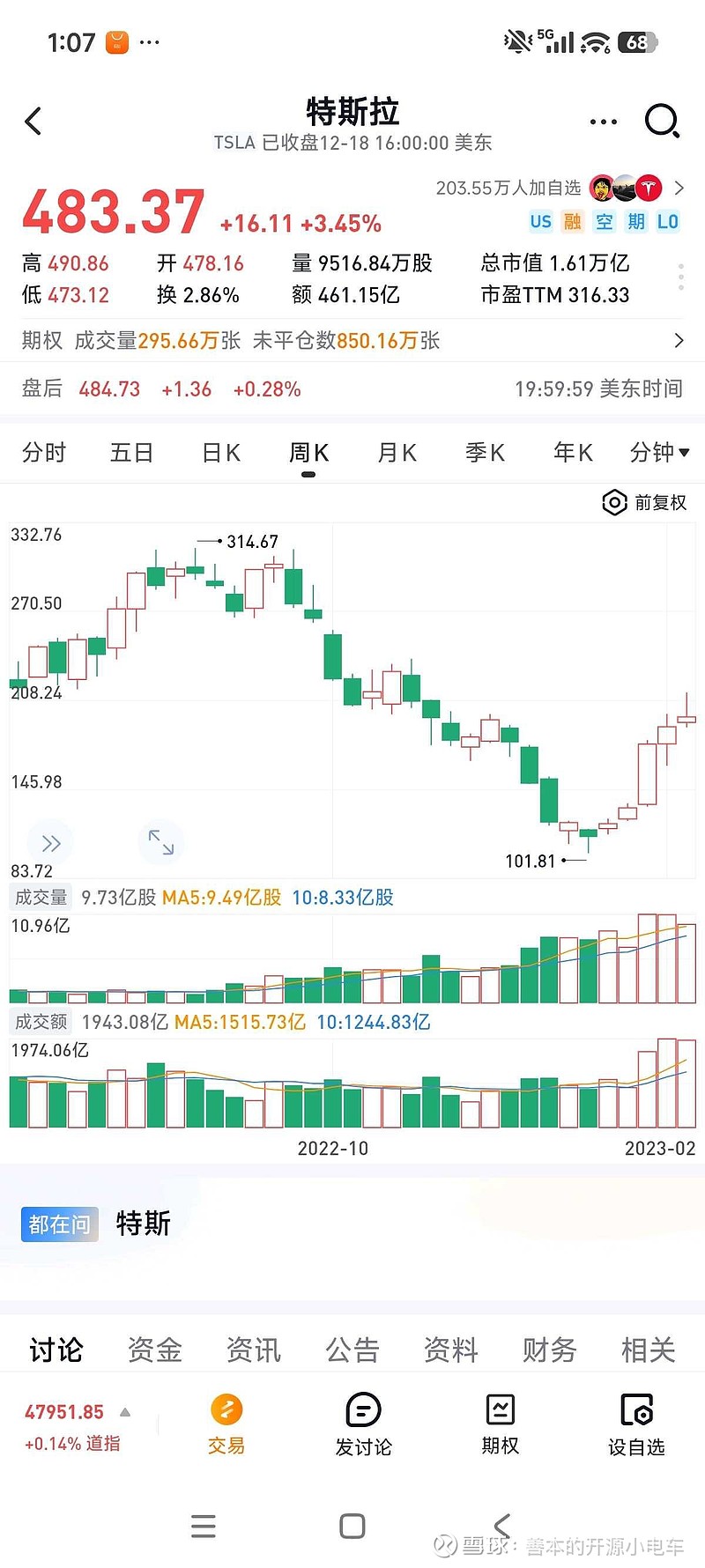This screenshot has width=705, height=1568.
Task: Toggle the 融 margin trading badge
Action: [571, 222]
